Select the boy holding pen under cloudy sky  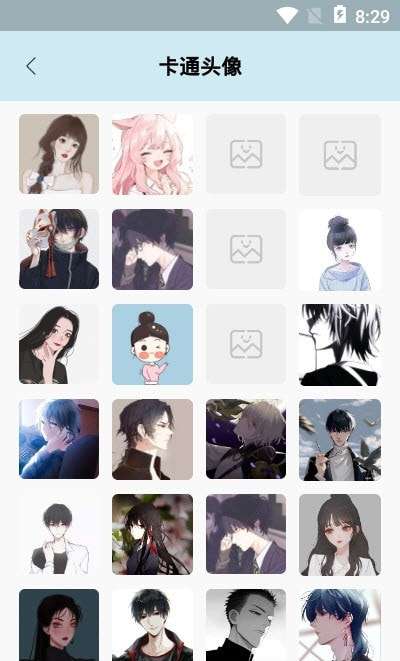[x=340, y=440]
